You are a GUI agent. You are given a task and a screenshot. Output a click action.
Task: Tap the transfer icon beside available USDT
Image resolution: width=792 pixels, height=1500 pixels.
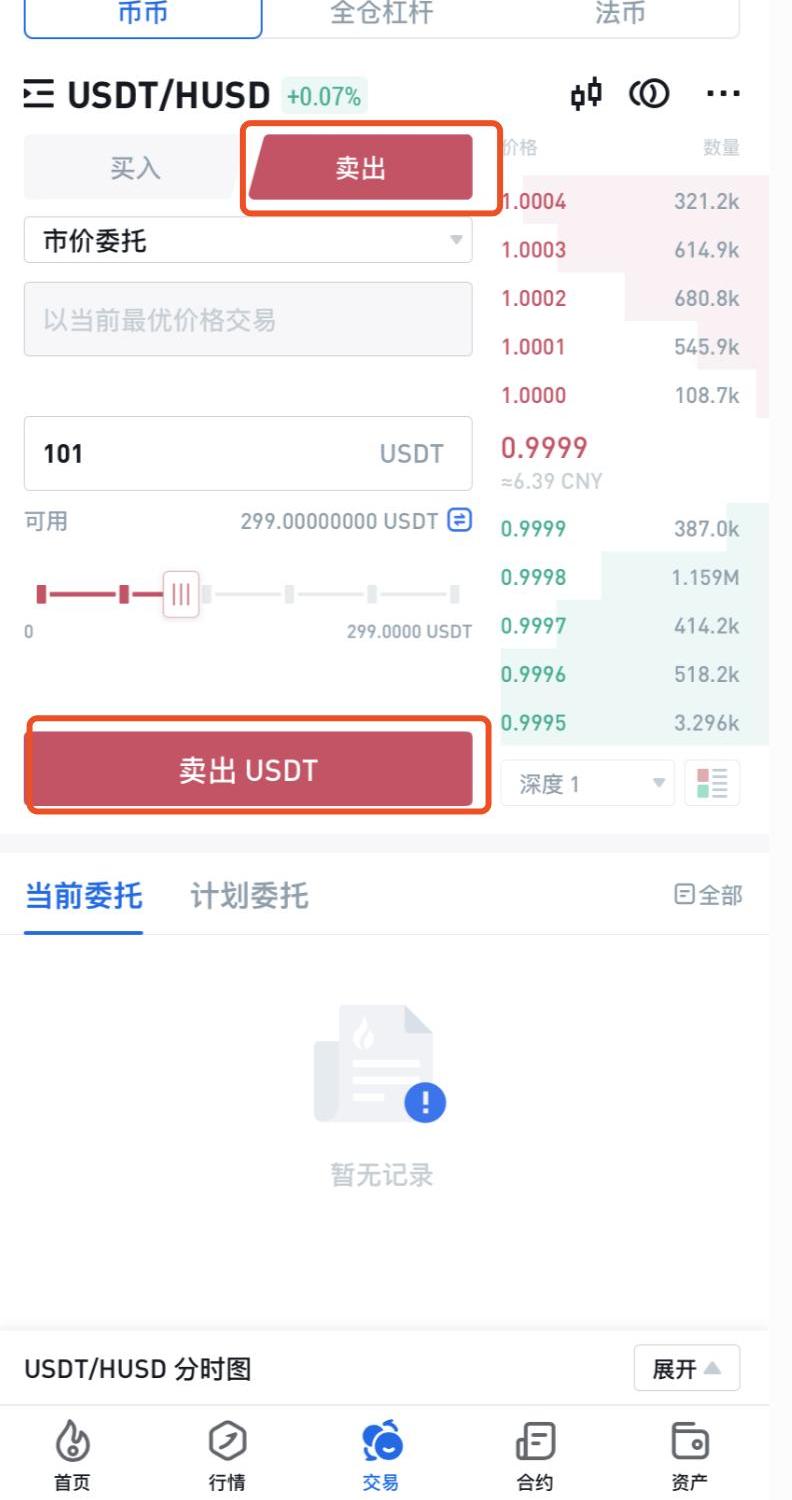(x=459, y=520)
